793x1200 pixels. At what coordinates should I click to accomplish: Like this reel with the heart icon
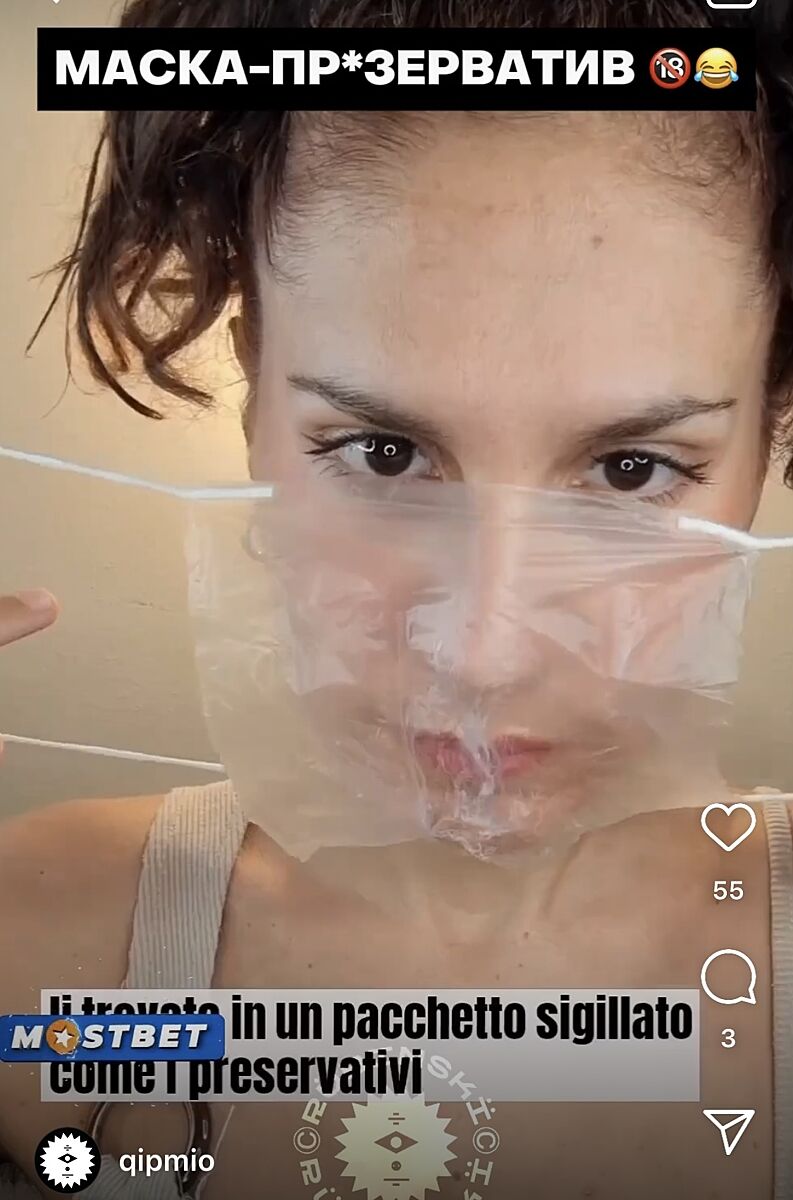point(727,827)
